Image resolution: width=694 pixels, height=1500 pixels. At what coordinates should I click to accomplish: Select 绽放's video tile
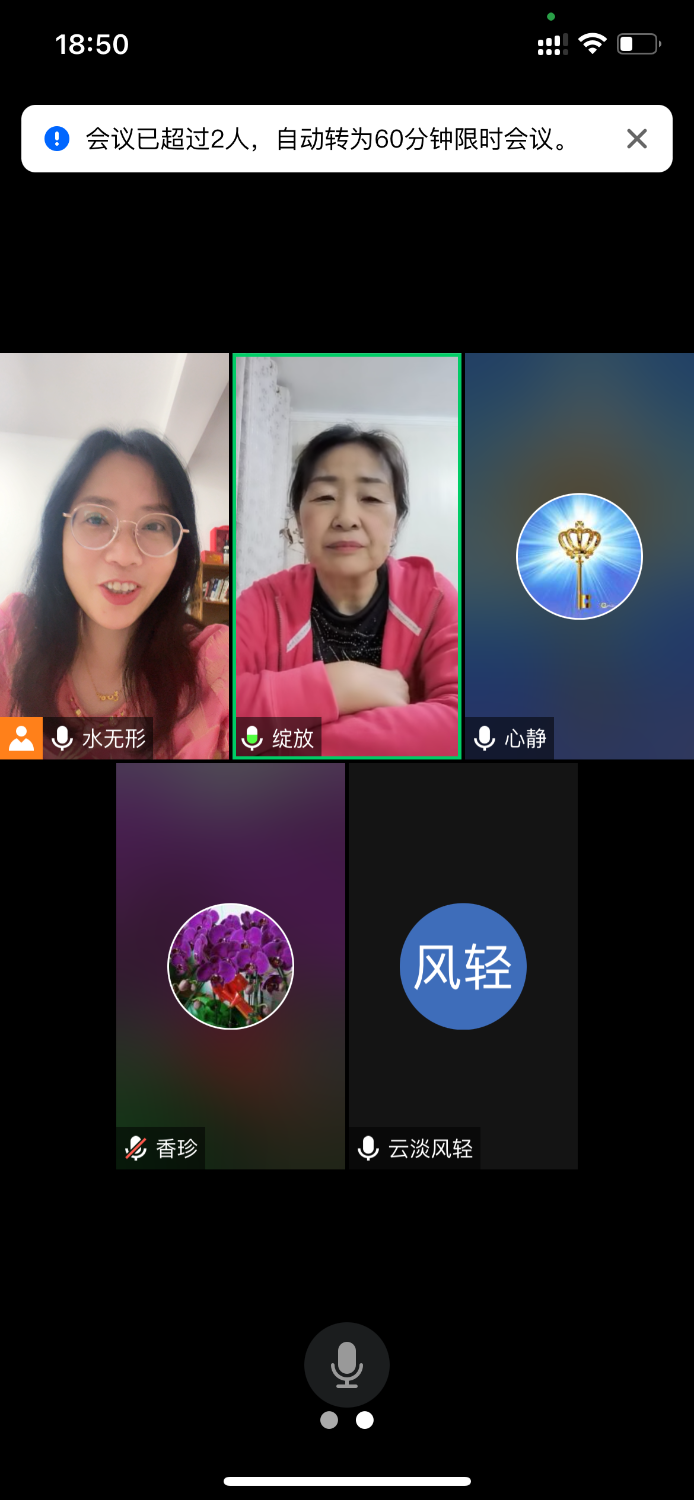pyautogui.click(x=347, y=556)
